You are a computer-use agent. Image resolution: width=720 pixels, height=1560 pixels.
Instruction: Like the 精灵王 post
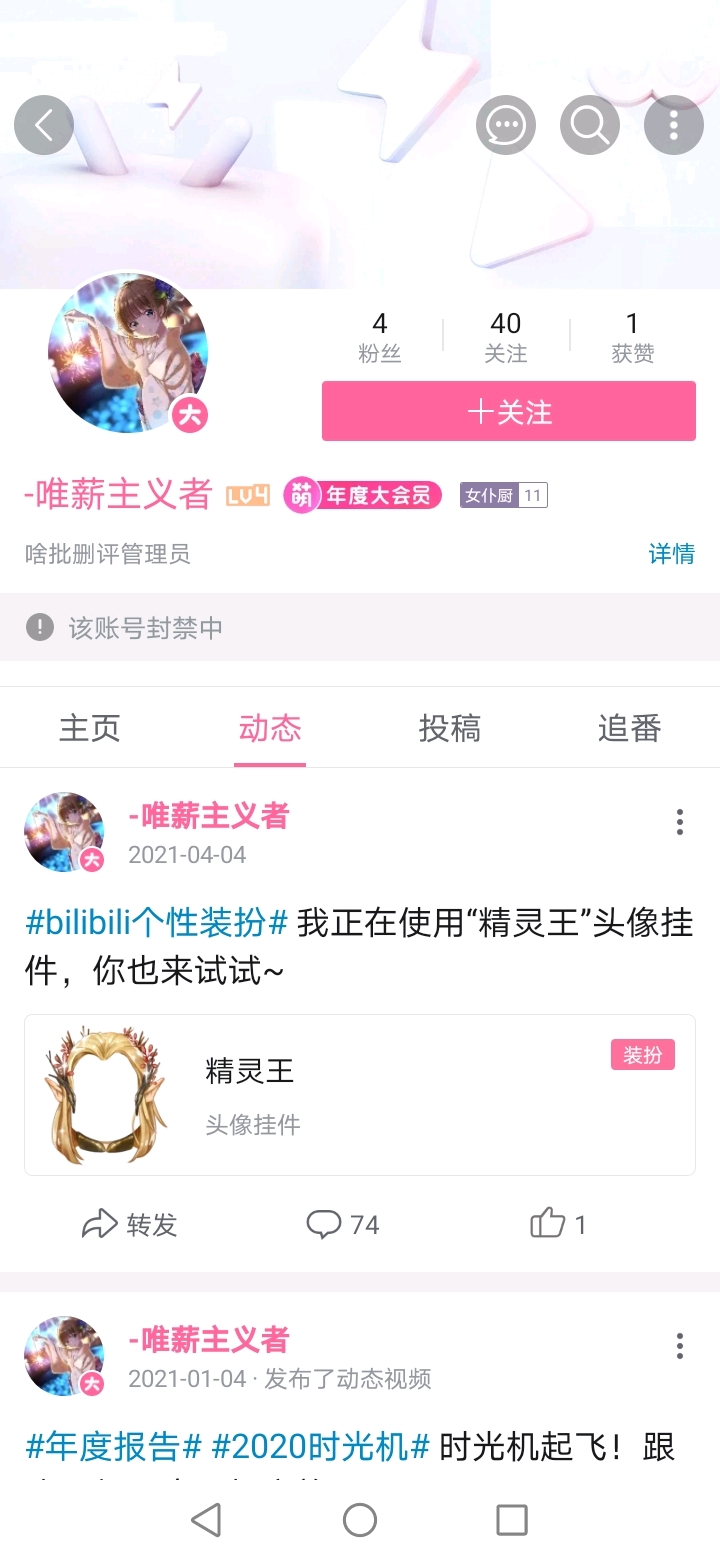pos(558,1224)
